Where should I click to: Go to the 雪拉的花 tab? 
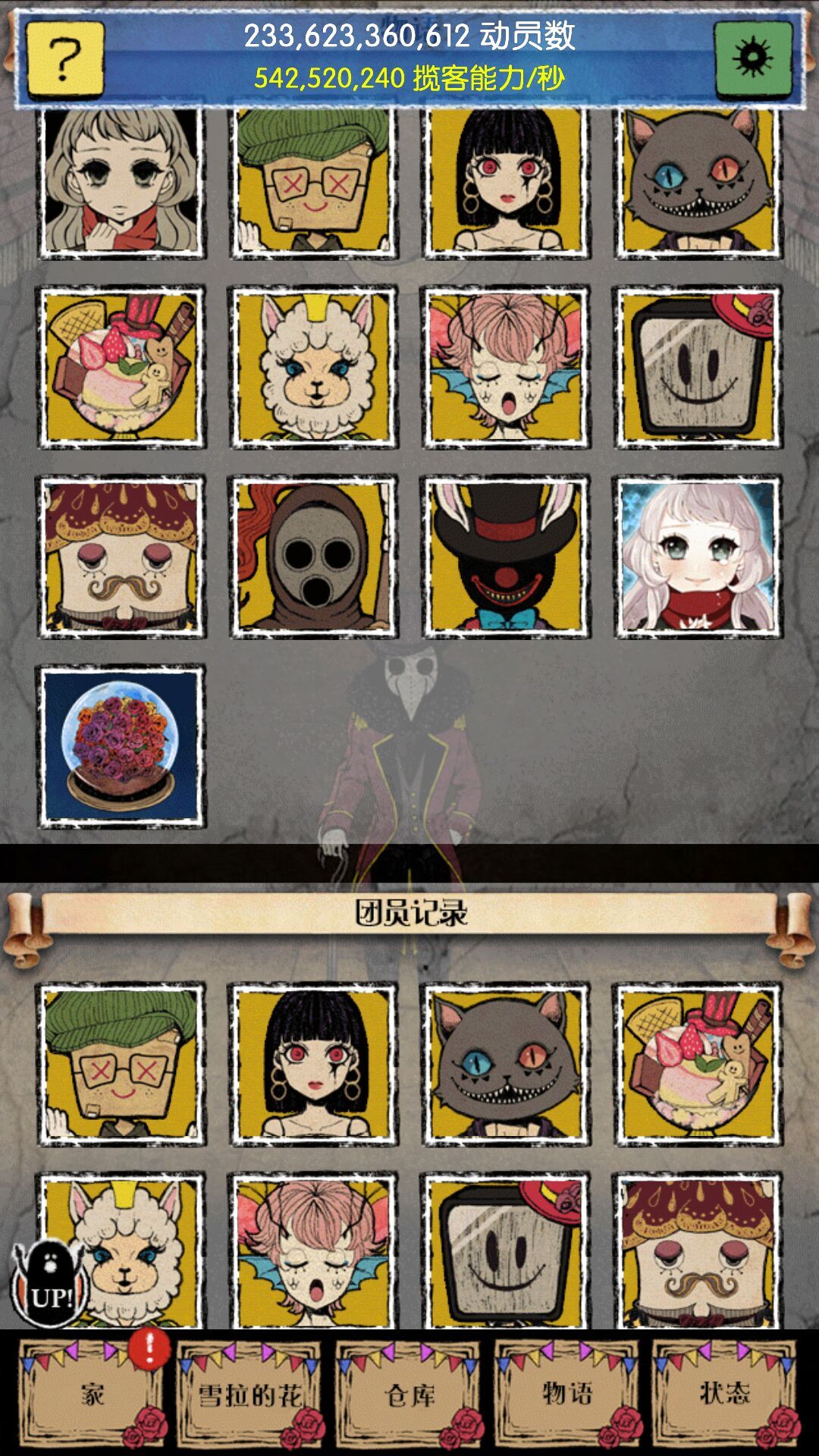click(x=249, y=1394)
